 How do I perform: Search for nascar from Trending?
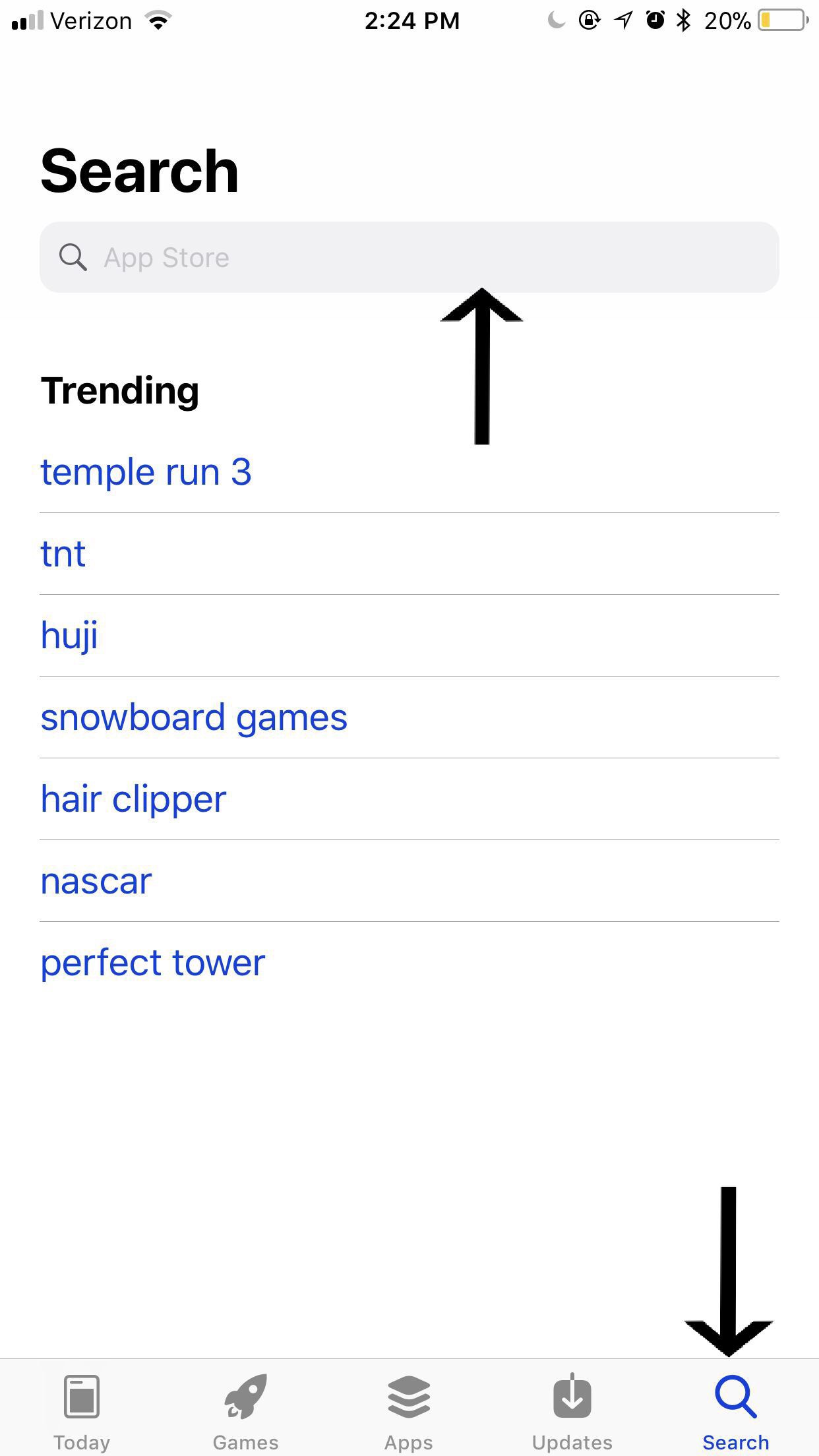[96, 881]
